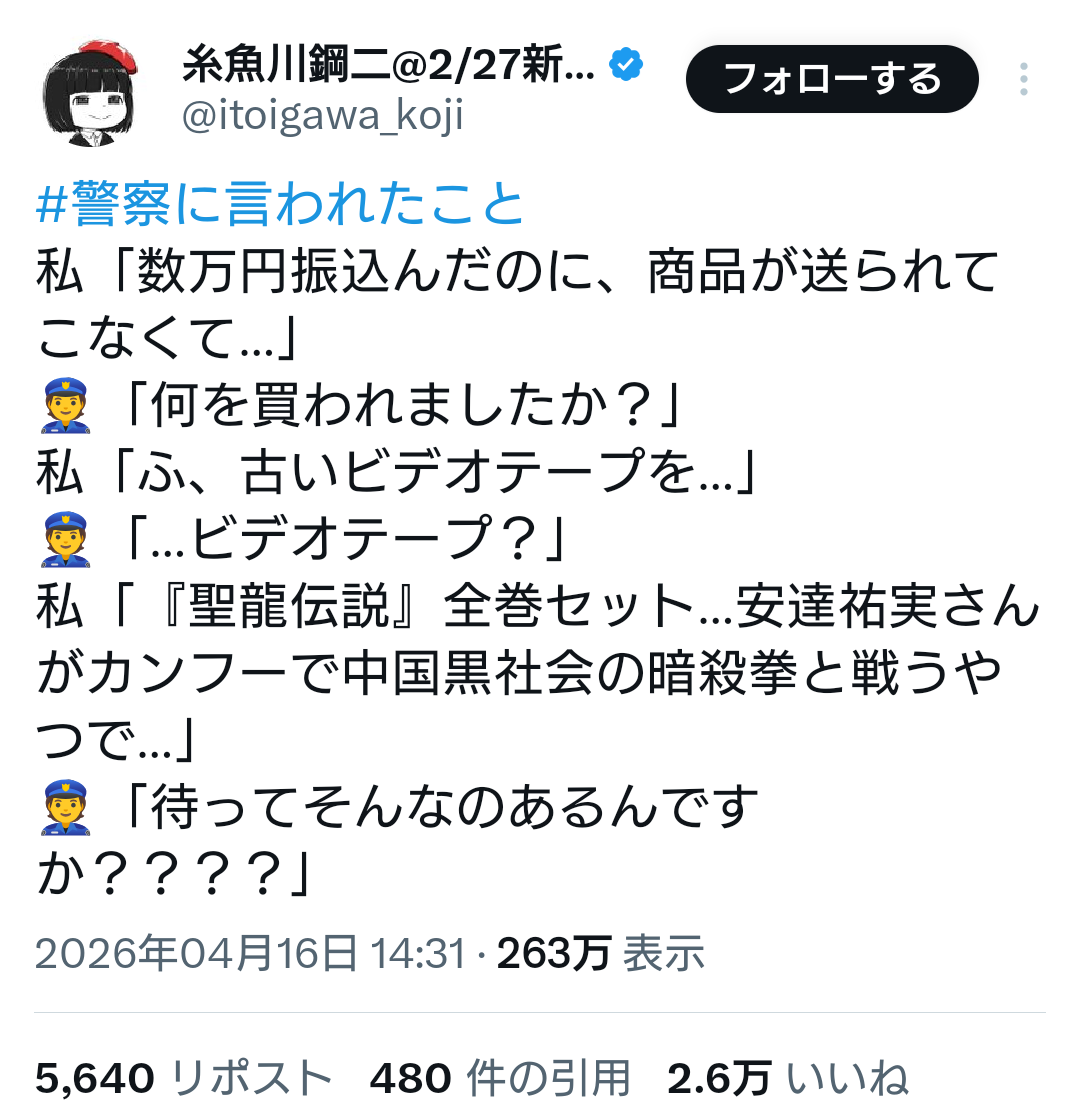See the 2.6万 いいね list
The height and width of the screenshot is (1113, 1080).
pyautogui.click(x=788, y=1079)
